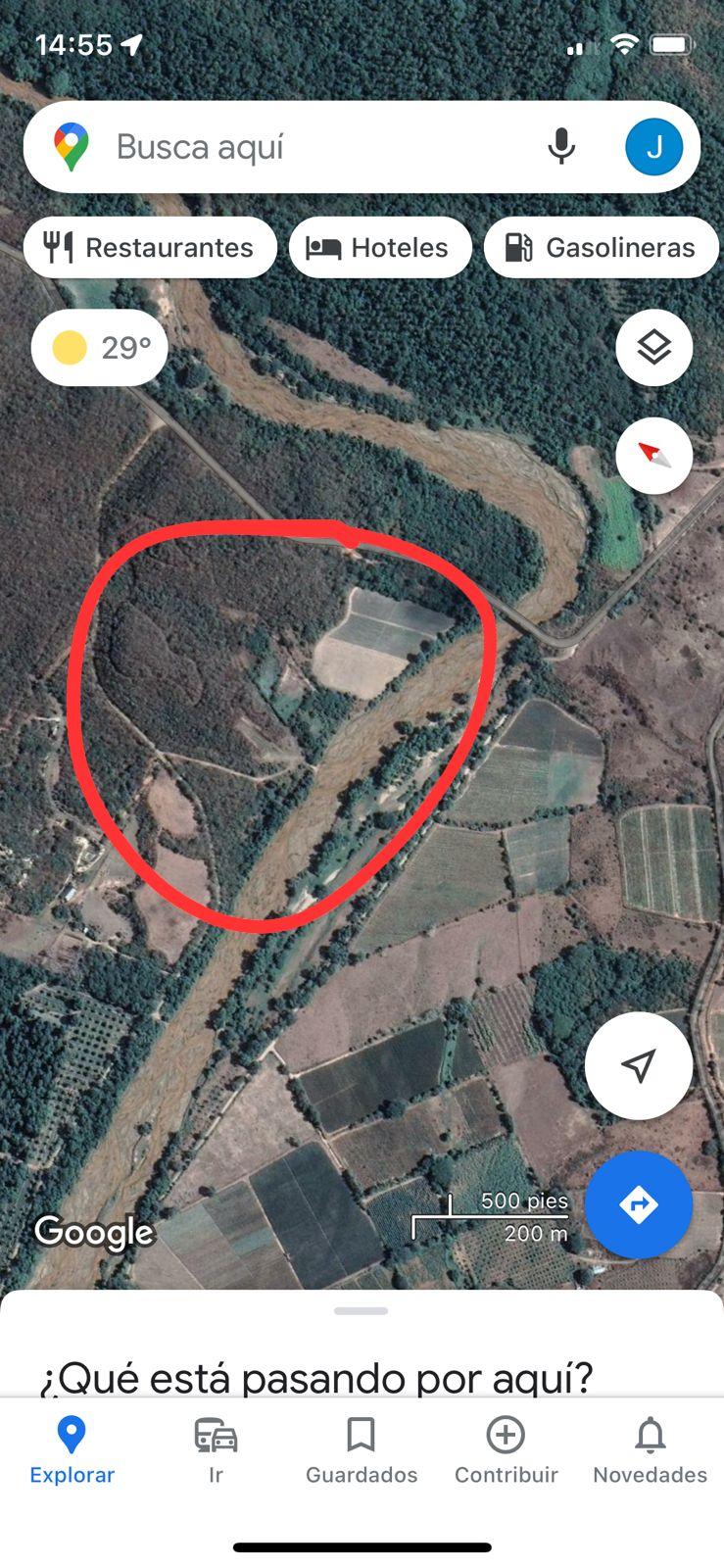Open the 29° weather widget
This screenshot has height=1568, width=724.
[100, 348]
